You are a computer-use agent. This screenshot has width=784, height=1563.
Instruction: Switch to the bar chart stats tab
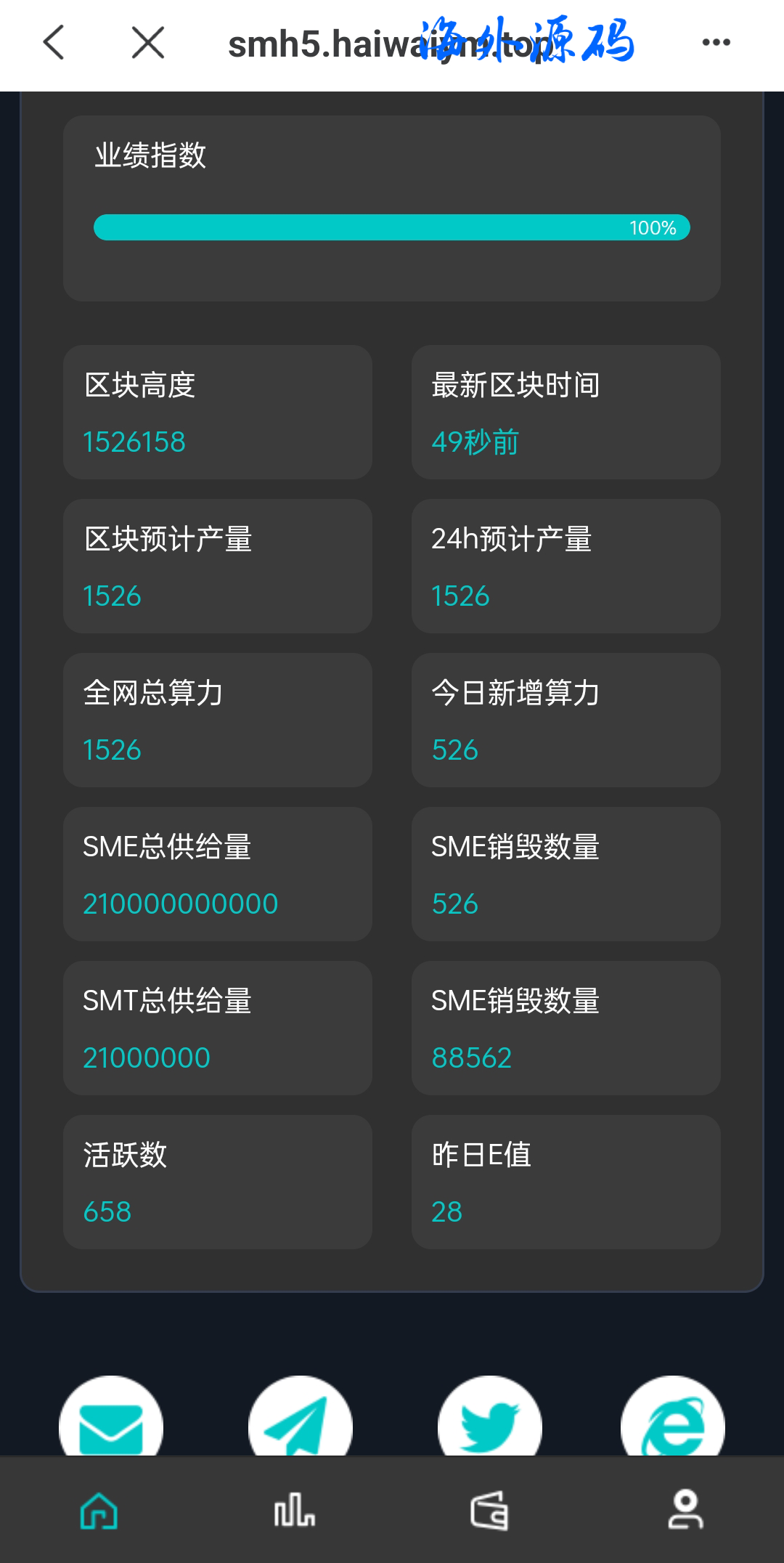(x=294, y=1511)
